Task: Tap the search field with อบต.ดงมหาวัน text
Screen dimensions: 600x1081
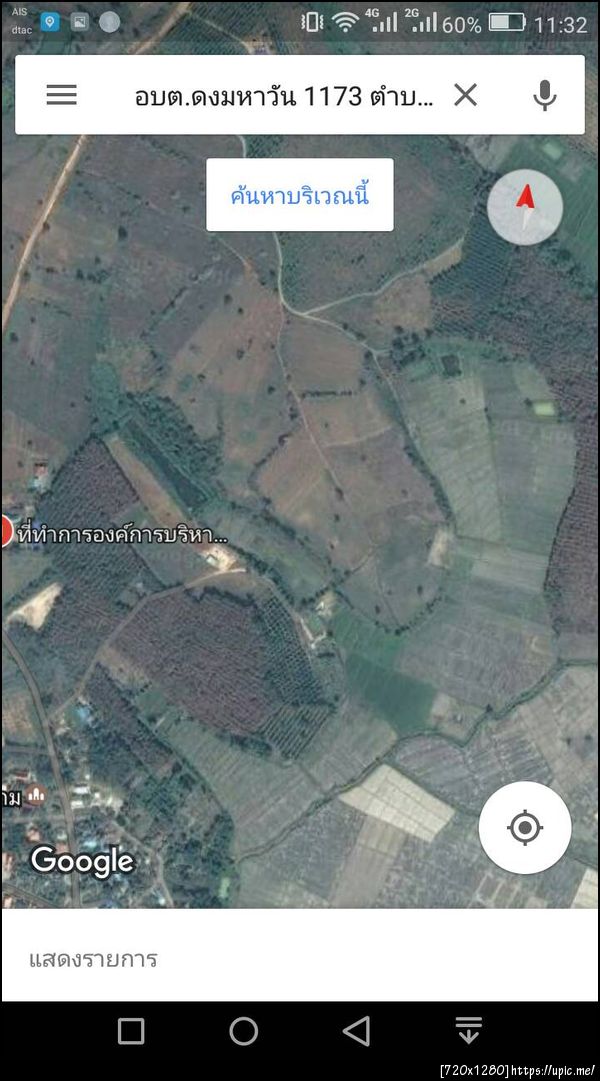Action: pos(284,96)
